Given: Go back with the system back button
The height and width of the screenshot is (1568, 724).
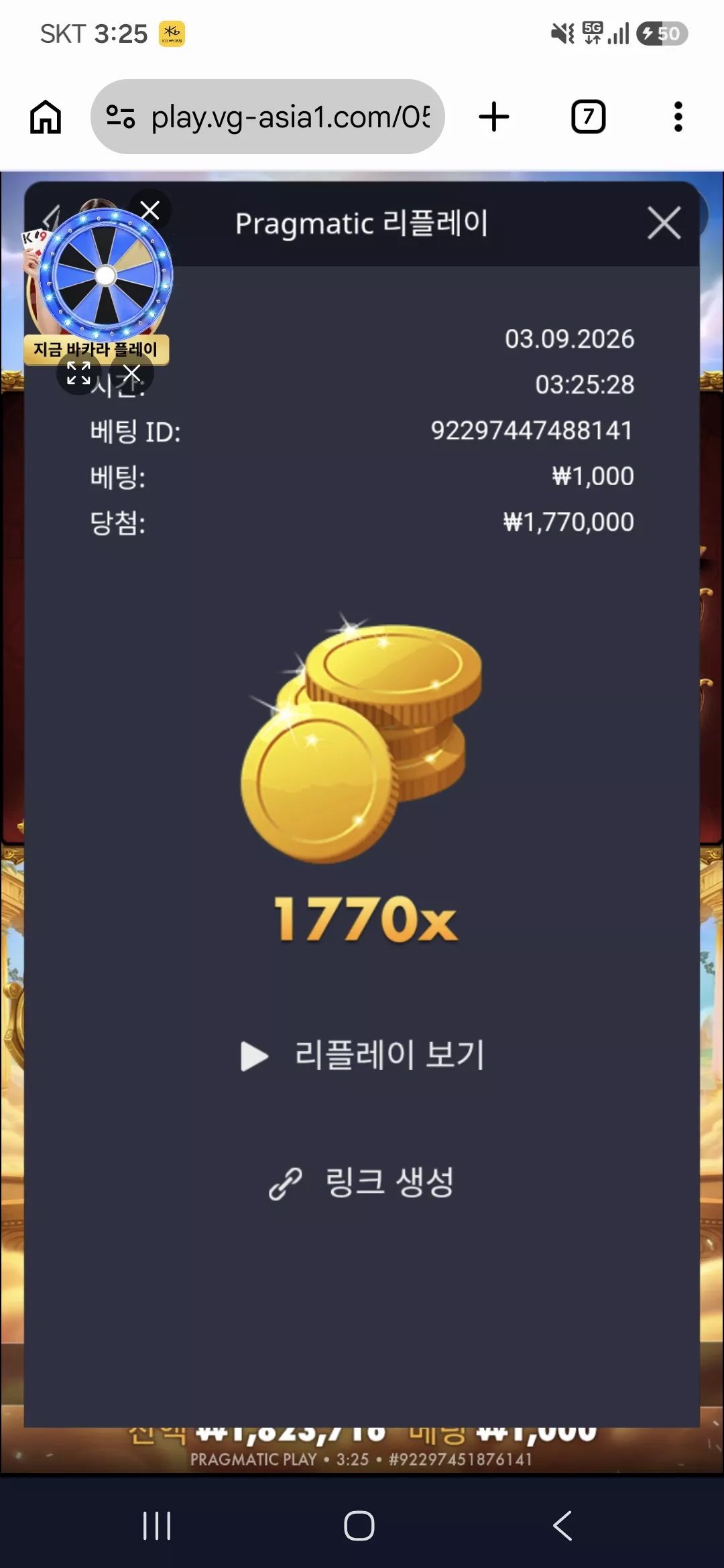Looking at the screenshot, I should pyautogui.click(x=562, y=1526).
